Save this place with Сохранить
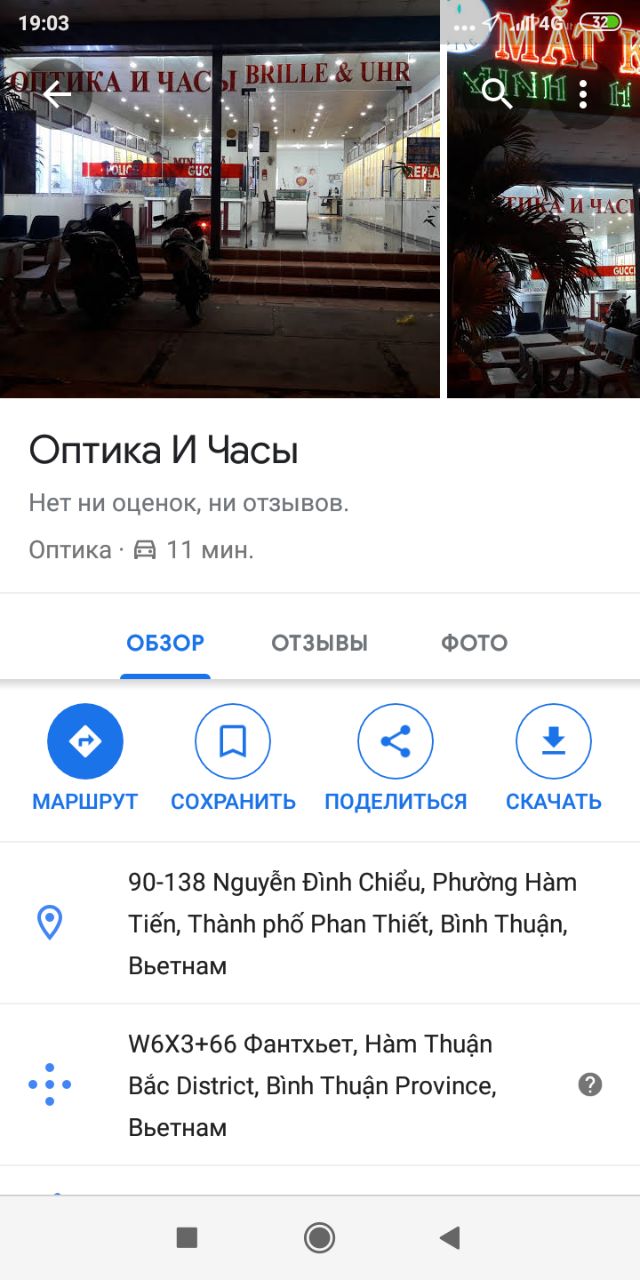Image resolution: width=640 pixels, height=1280 pixels. tap(233, 742)
